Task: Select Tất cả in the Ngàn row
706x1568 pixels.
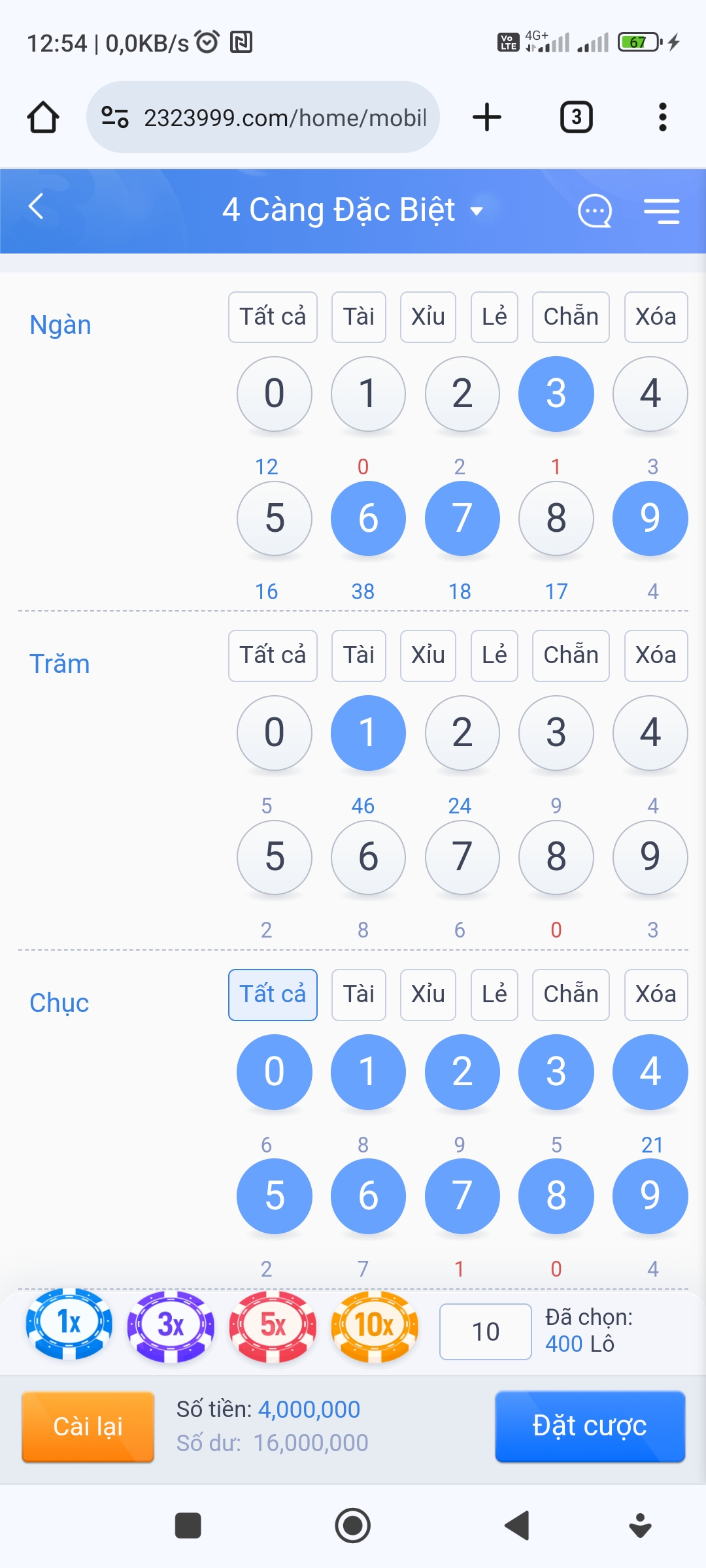Action: pyautogui.click(x=273, y=317)
